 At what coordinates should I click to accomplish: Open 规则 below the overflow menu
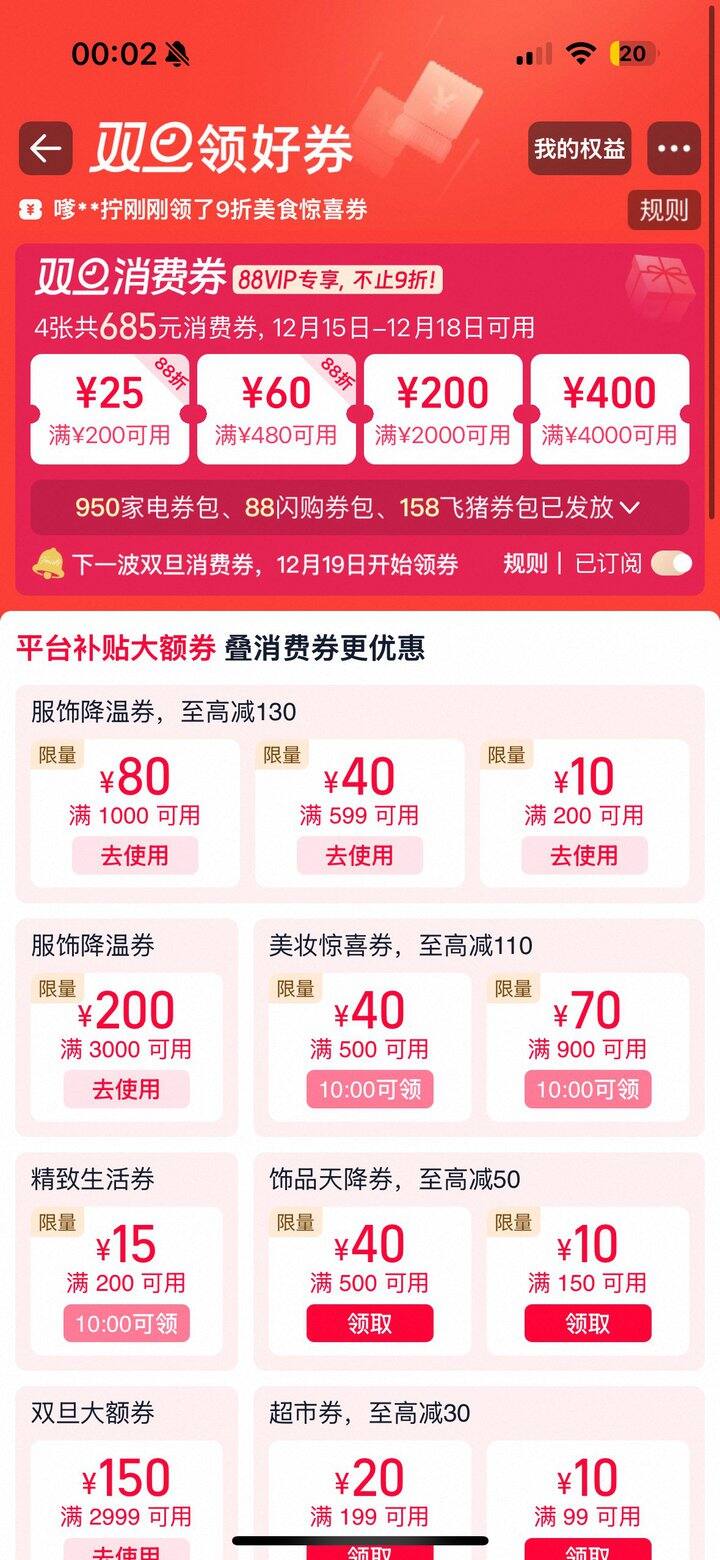click(x=664, y=210)
